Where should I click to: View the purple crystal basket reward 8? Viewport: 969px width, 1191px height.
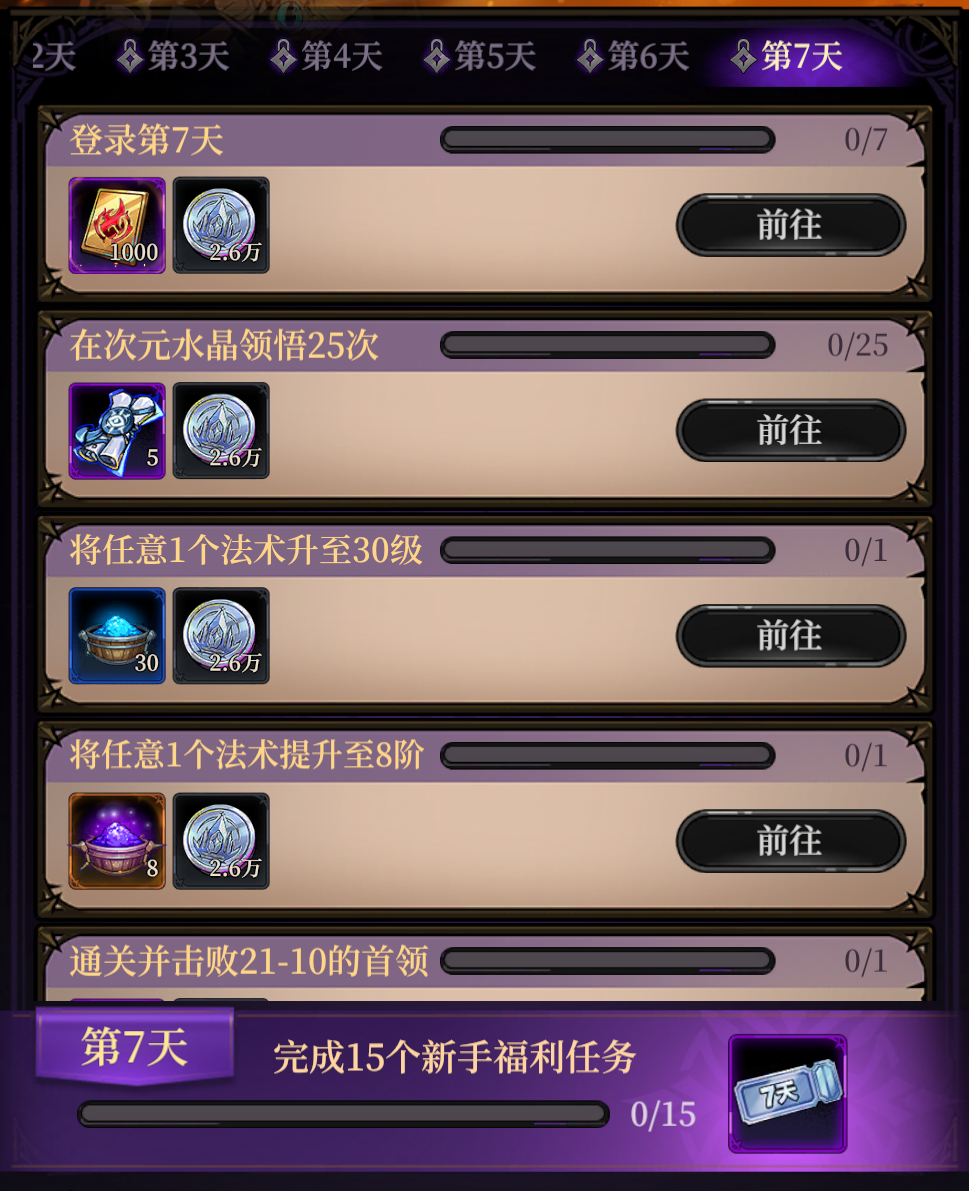click(117, 841)
